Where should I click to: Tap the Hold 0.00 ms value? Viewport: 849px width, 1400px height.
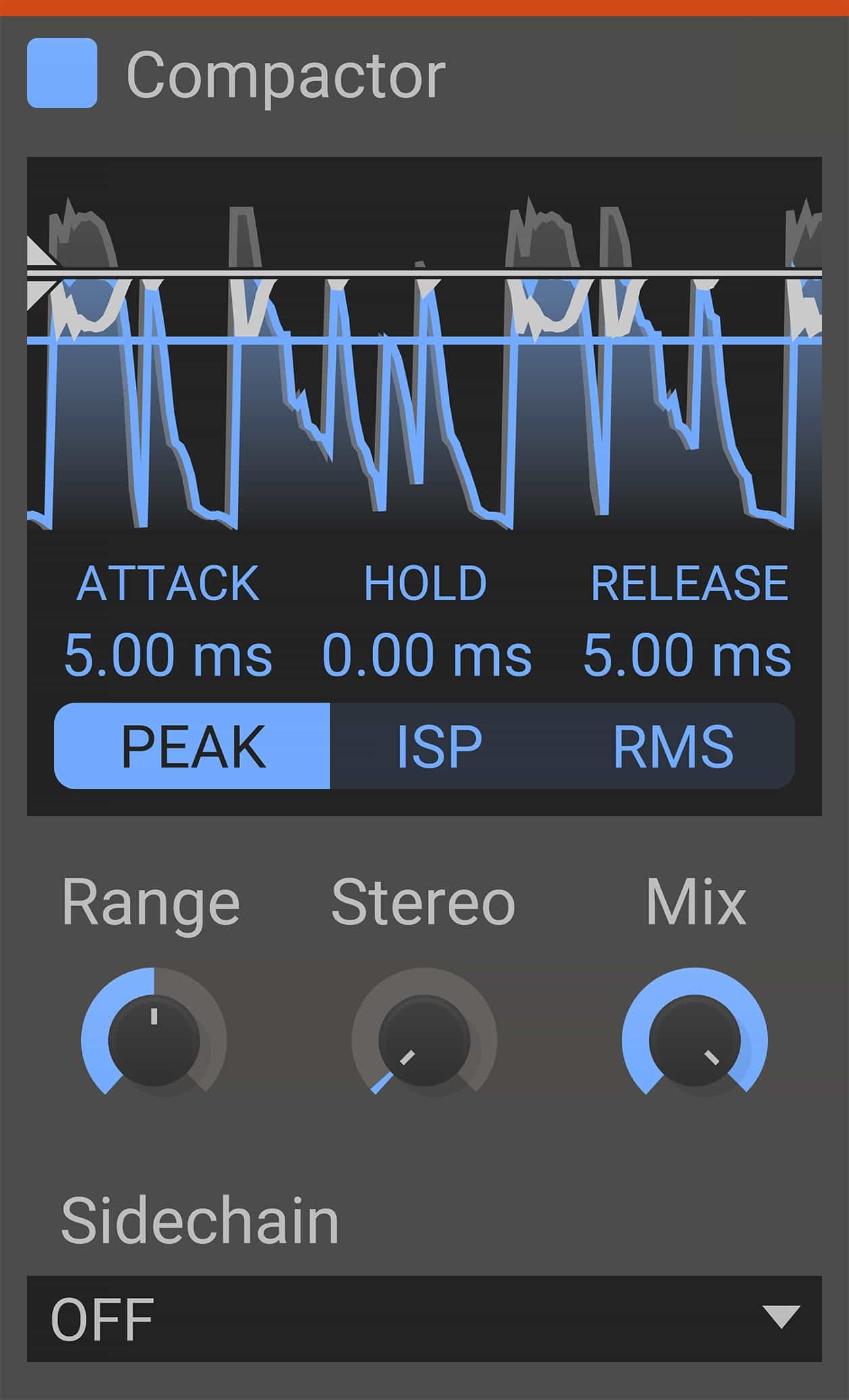pyautogui.click(x=427, y=655)
